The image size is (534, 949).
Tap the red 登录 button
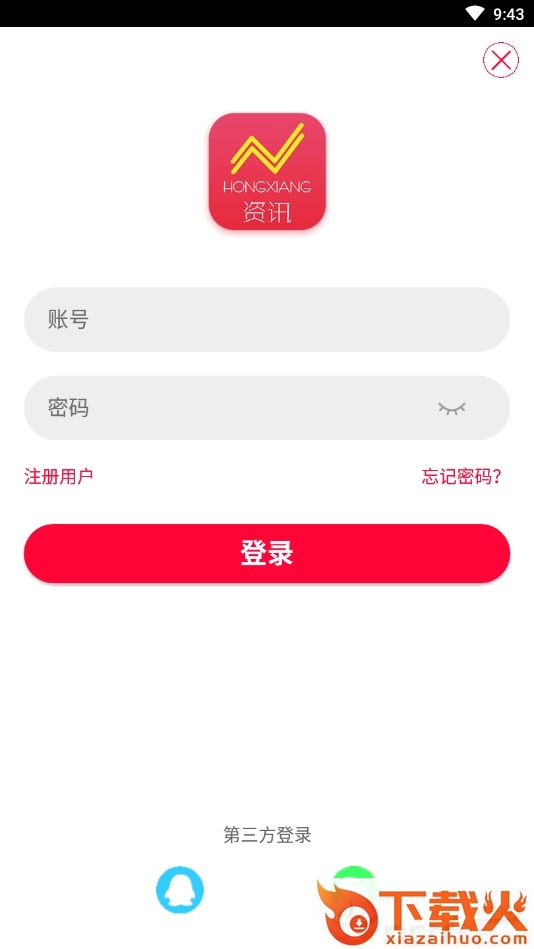tap(267, 553)
